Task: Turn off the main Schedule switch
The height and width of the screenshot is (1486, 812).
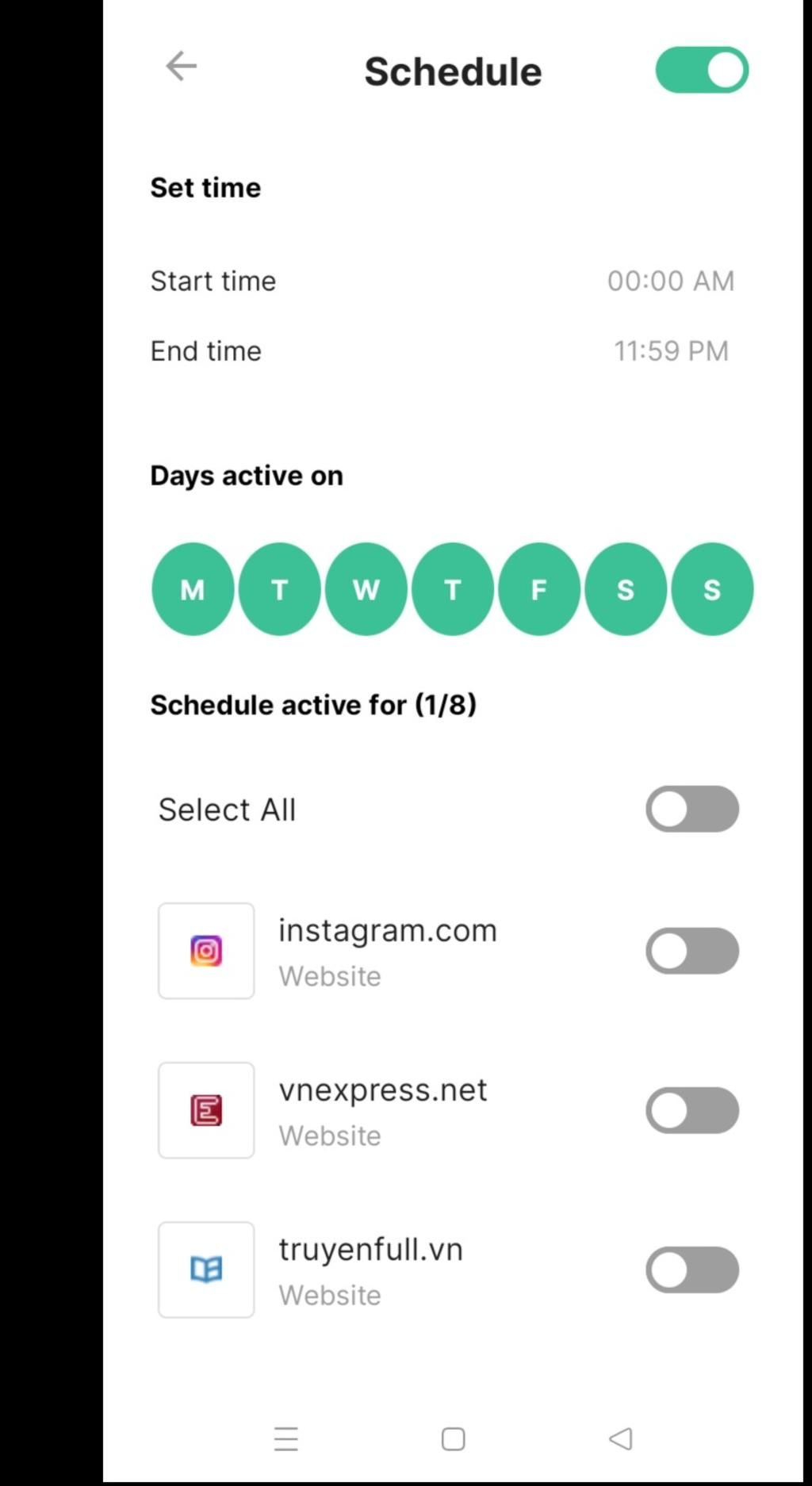Action: click(702, 70)
